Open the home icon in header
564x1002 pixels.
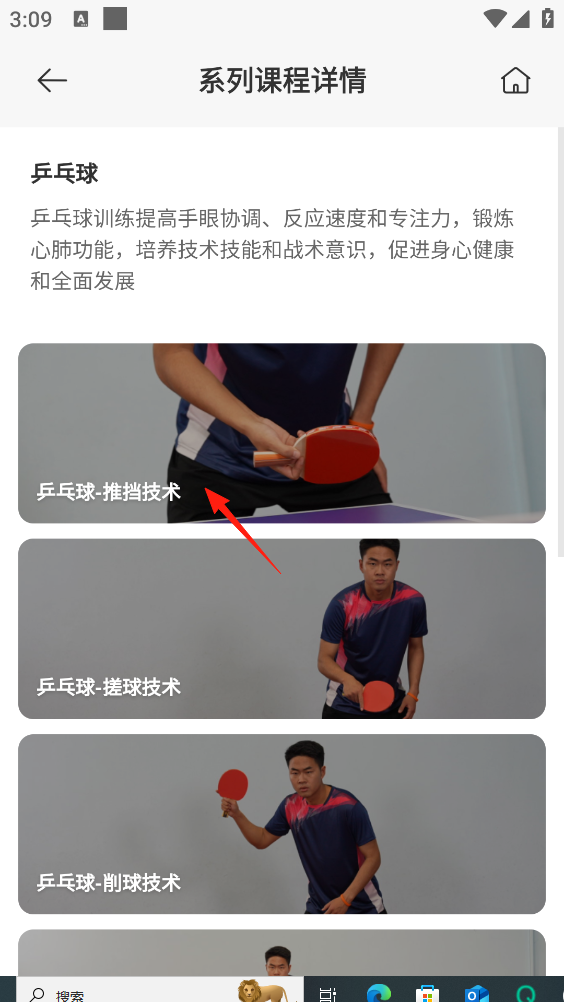click(x=515, y=81)
